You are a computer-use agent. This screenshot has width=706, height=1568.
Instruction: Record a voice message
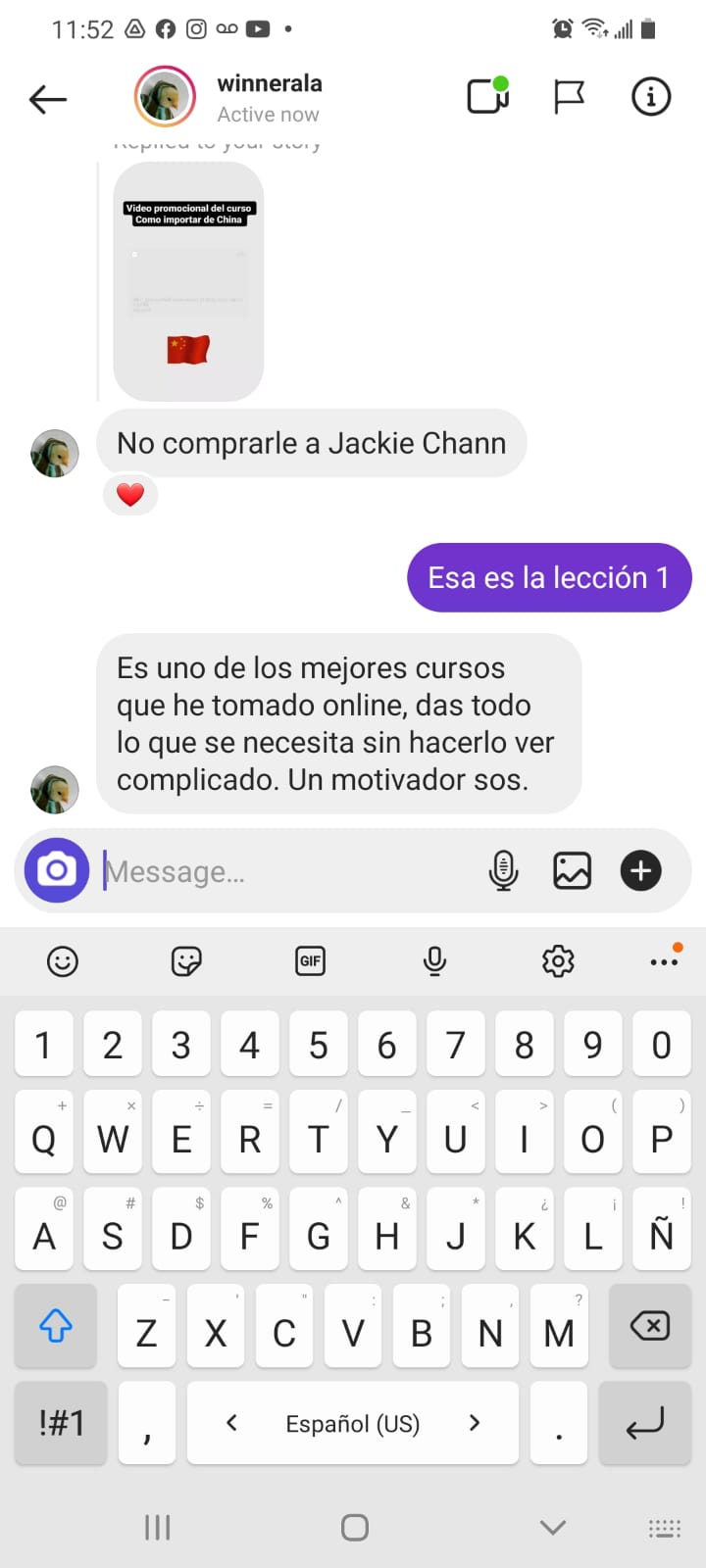[x=503, y=870]
